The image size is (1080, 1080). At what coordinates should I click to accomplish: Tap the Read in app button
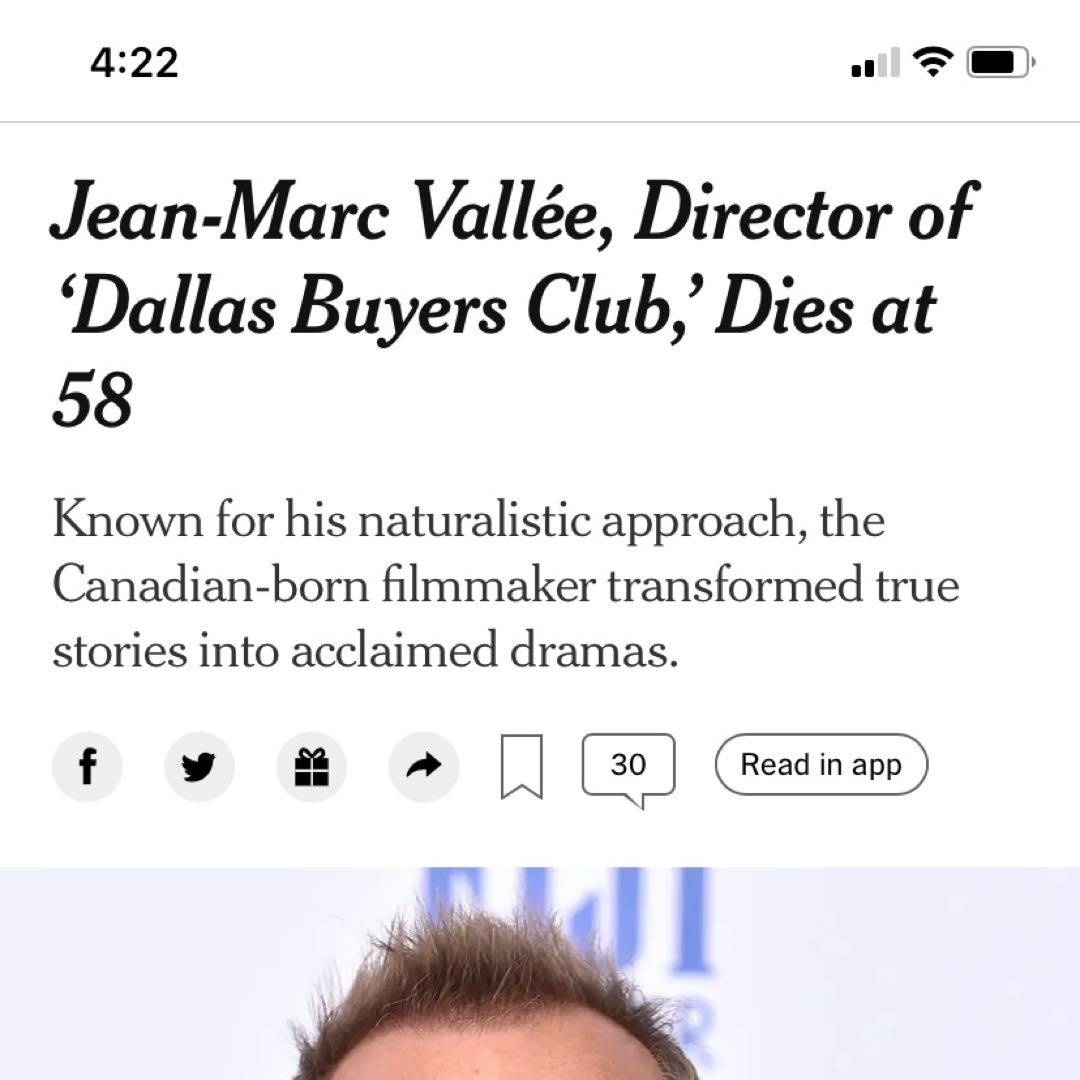point(821,765)
